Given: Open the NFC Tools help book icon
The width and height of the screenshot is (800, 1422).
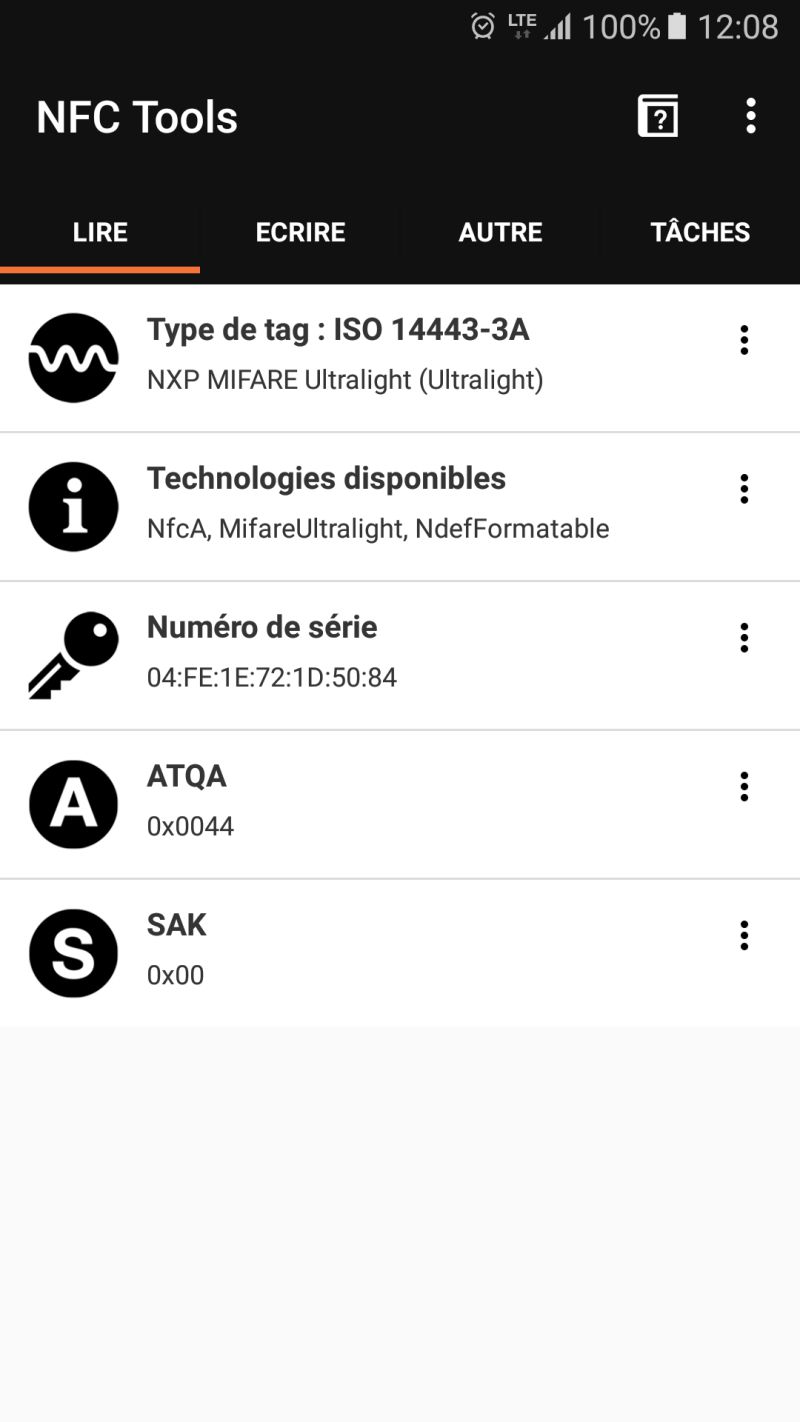Looking at the screenshot, I should pyautogui.click(x=657, y=116).
